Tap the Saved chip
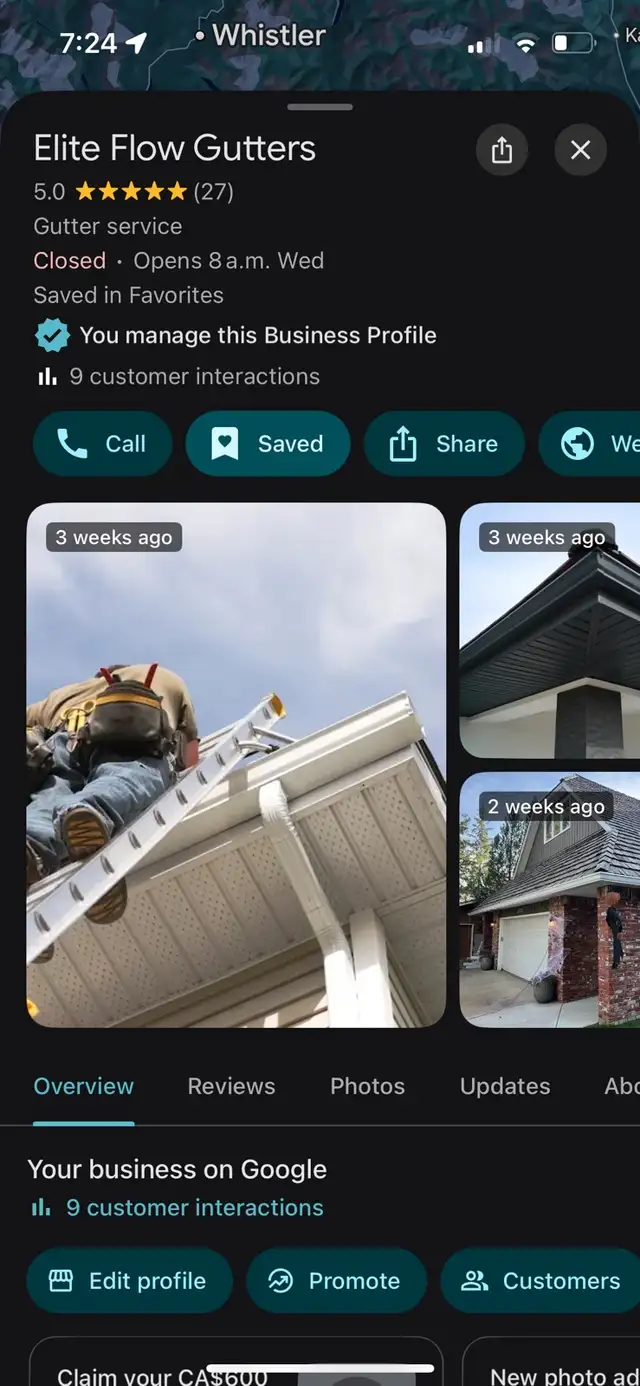 (268, 444)
